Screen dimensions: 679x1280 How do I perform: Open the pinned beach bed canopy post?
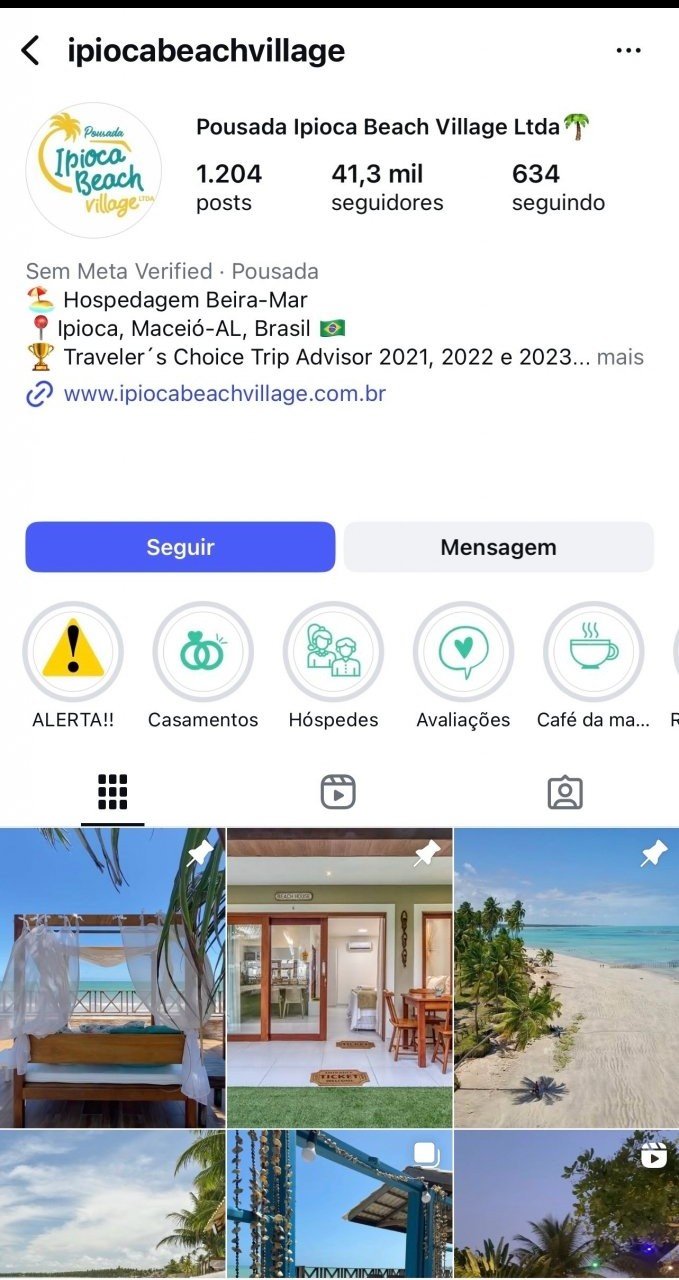pyautogui.click(x=112, y=978)
